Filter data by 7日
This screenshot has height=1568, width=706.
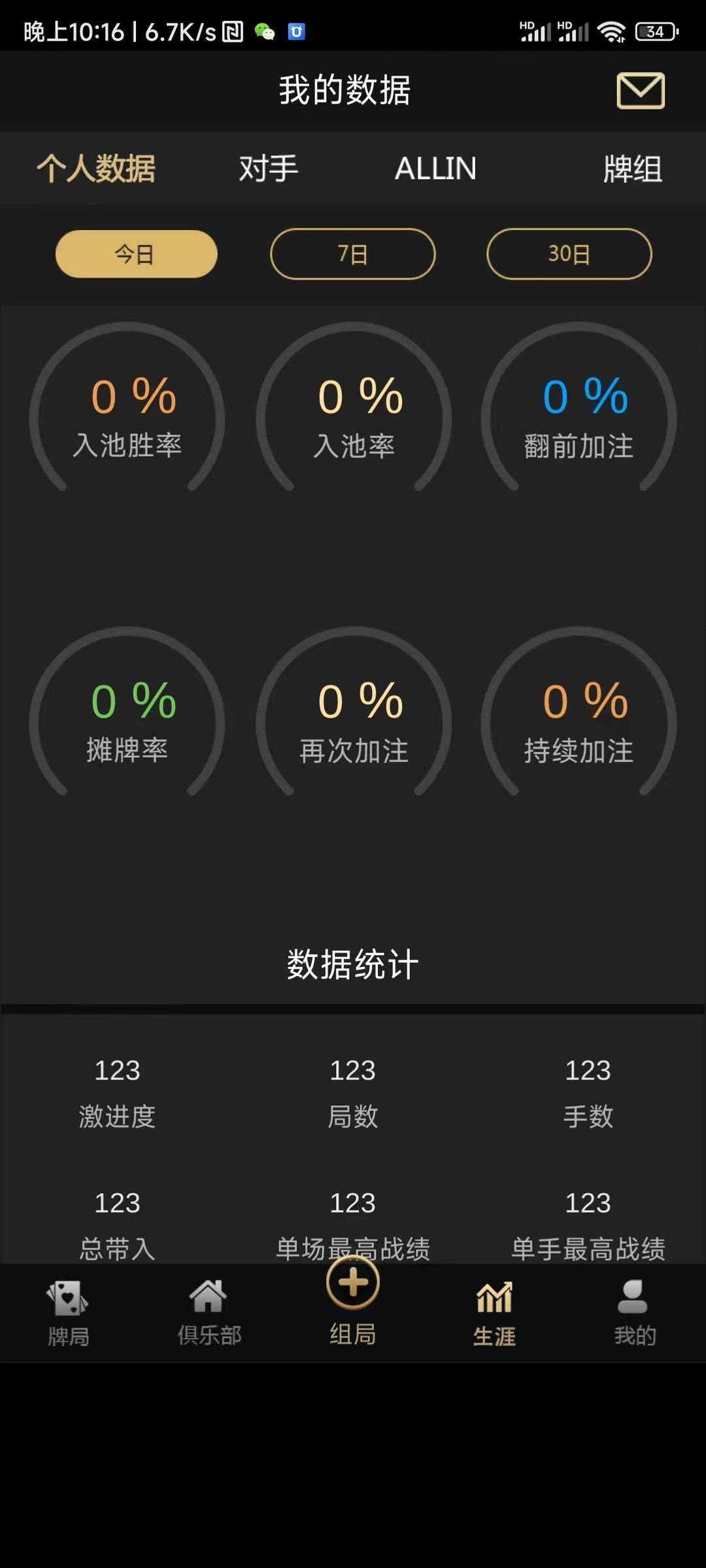pyautogui.click(x=352, y=253)
